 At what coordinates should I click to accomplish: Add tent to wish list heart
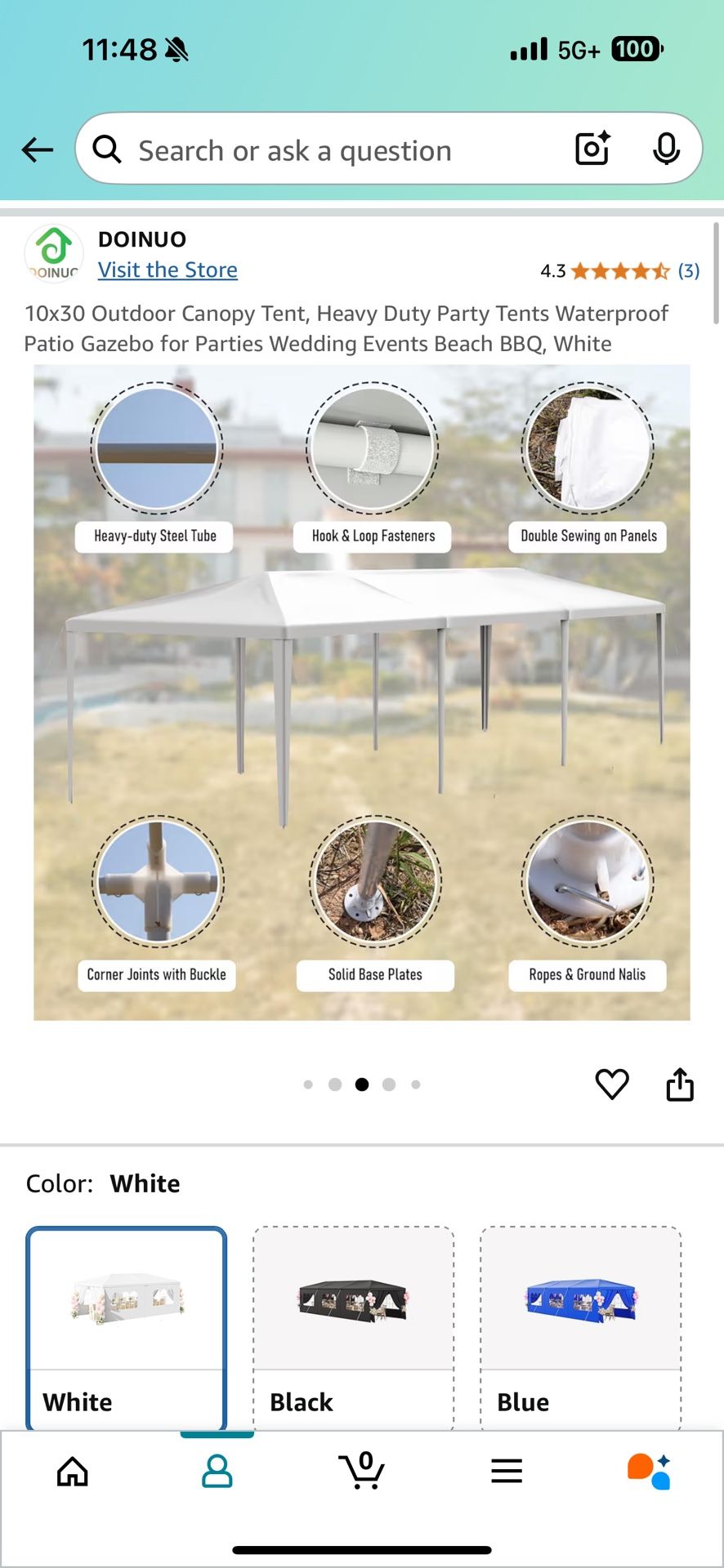611,1085
